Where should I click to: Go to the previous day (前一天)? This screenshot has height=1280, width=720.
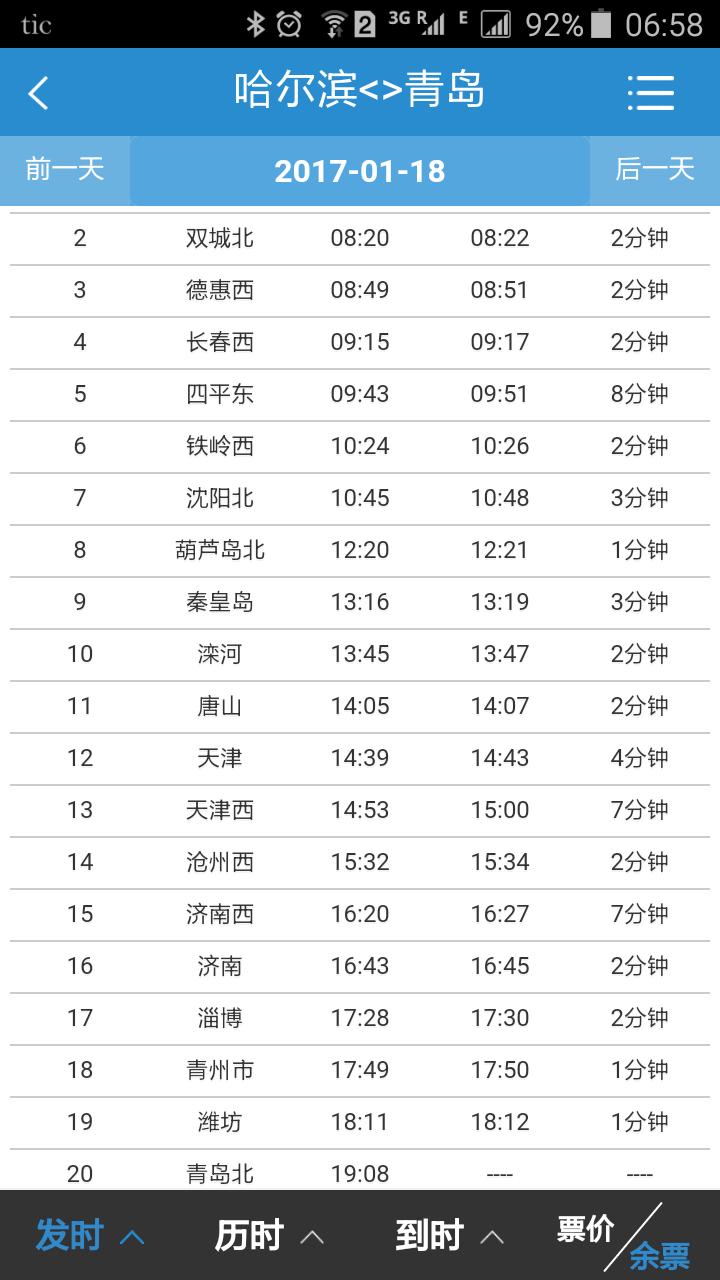click(x=65, y=170)
